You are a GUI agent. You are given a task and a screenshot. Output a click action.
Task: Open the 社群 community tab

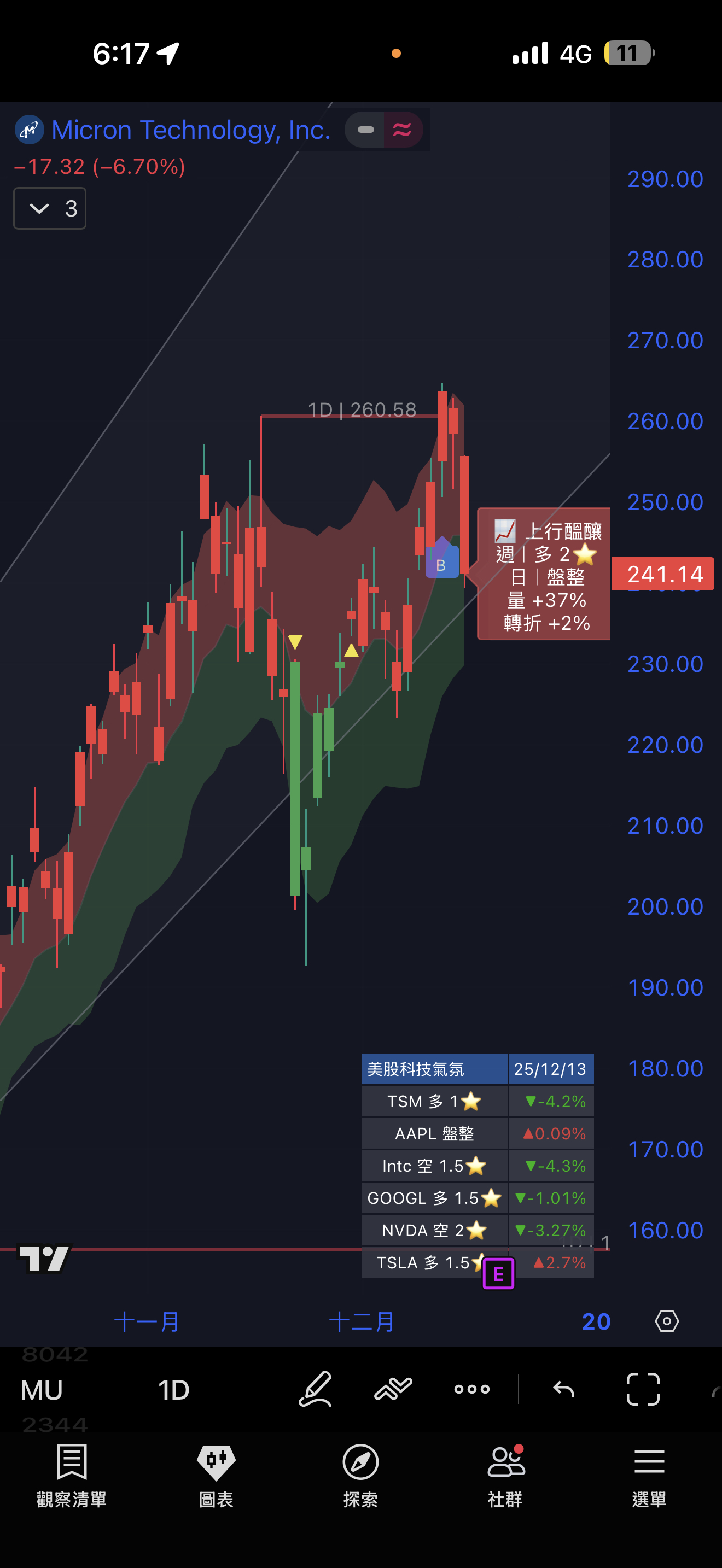(505, 1475)
